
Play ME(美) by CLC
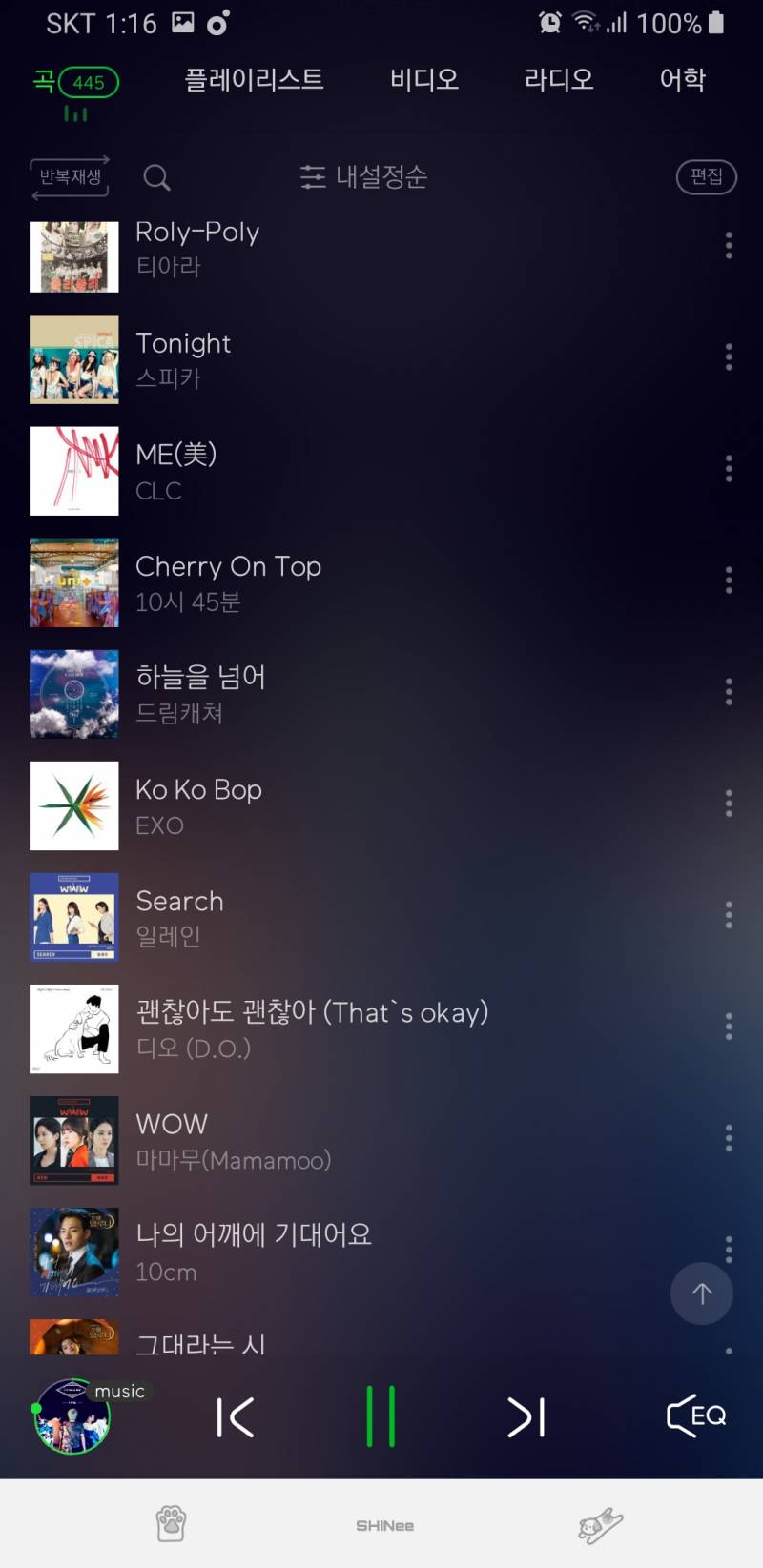tap(176, 471)
